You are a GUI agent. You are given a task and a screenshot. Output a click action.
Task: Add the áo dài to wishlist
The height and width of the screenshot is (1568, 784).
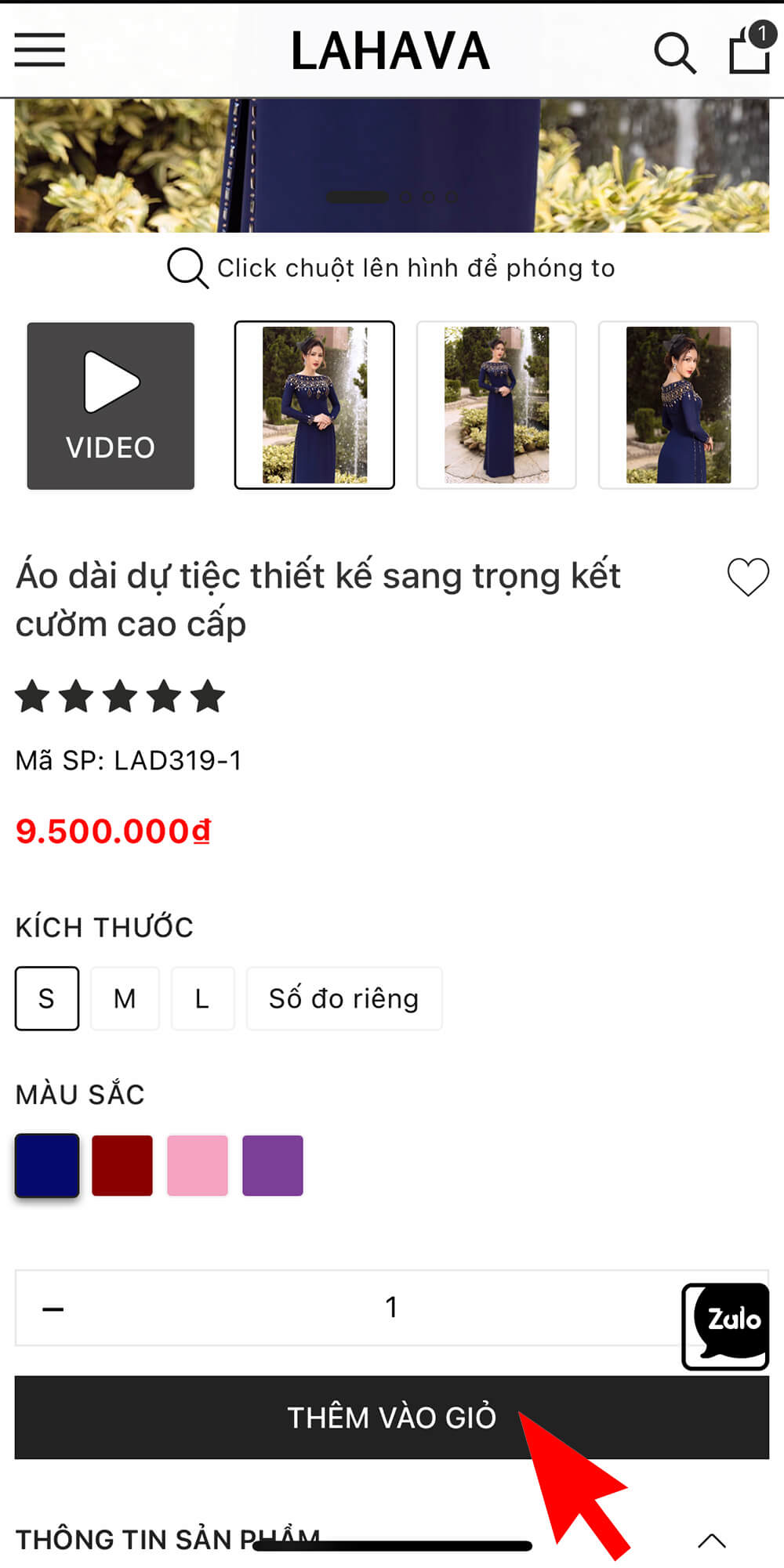pyautogui.click(x=748, y=578)
